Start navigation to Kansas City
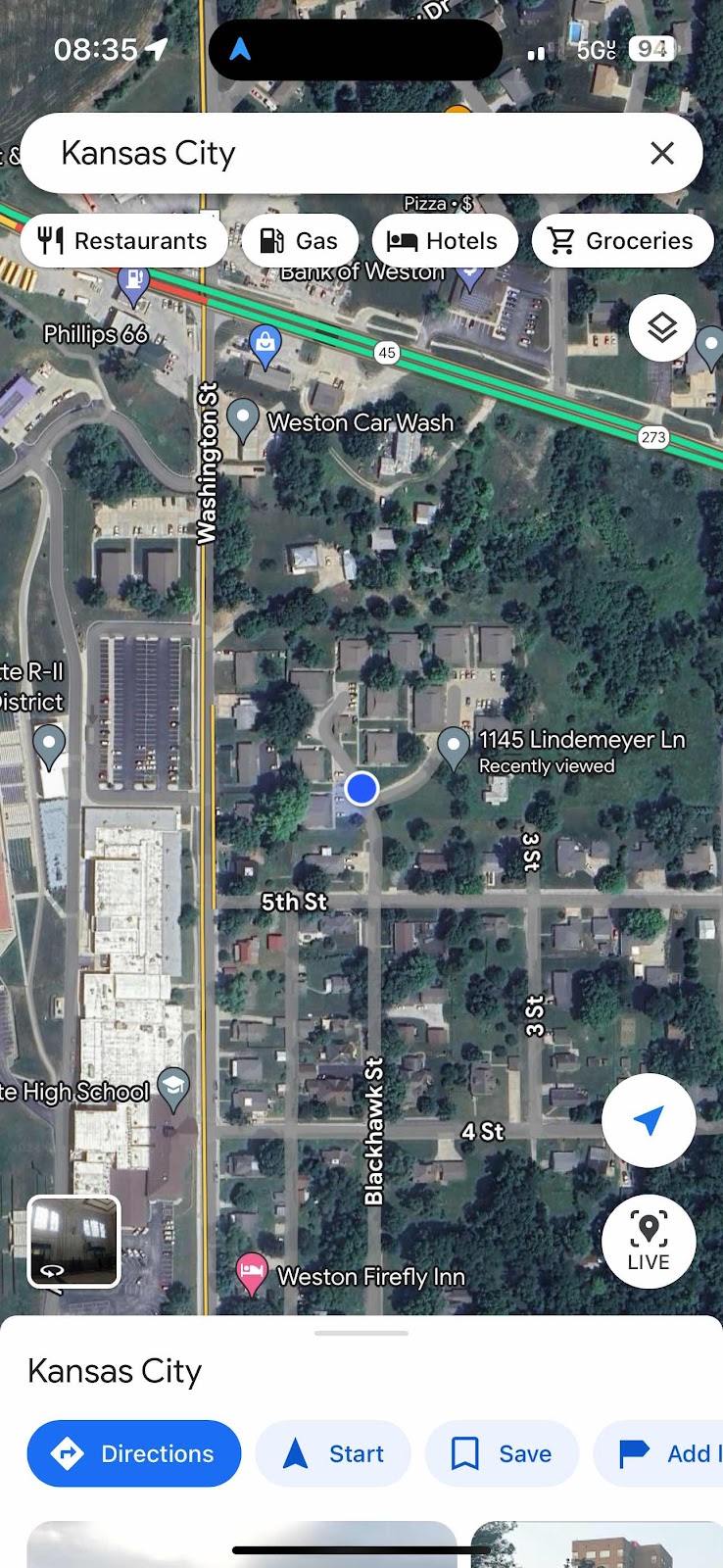Viewport: 723px width, 1568px height. click(333, 1453)
